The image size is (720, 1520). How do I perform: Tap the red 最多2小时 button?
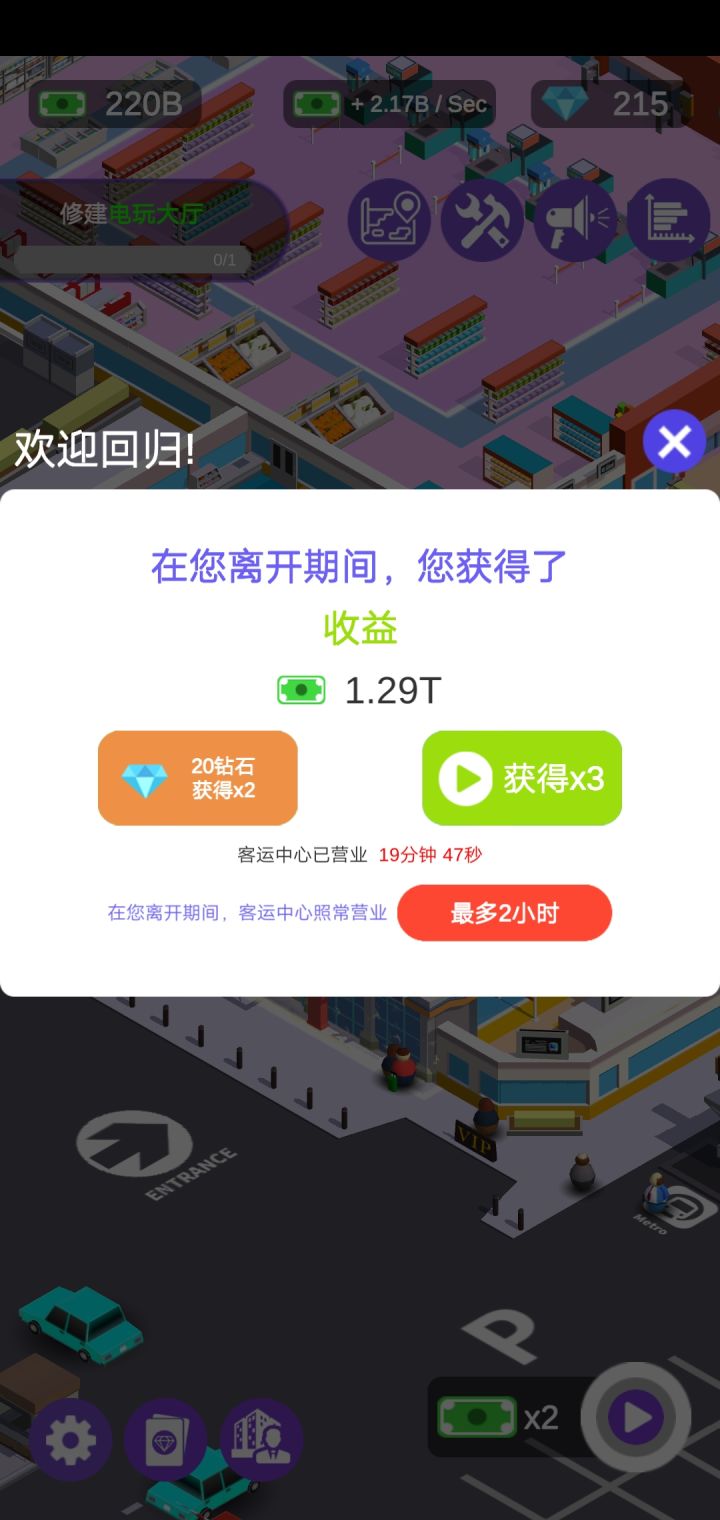point(505,912)
